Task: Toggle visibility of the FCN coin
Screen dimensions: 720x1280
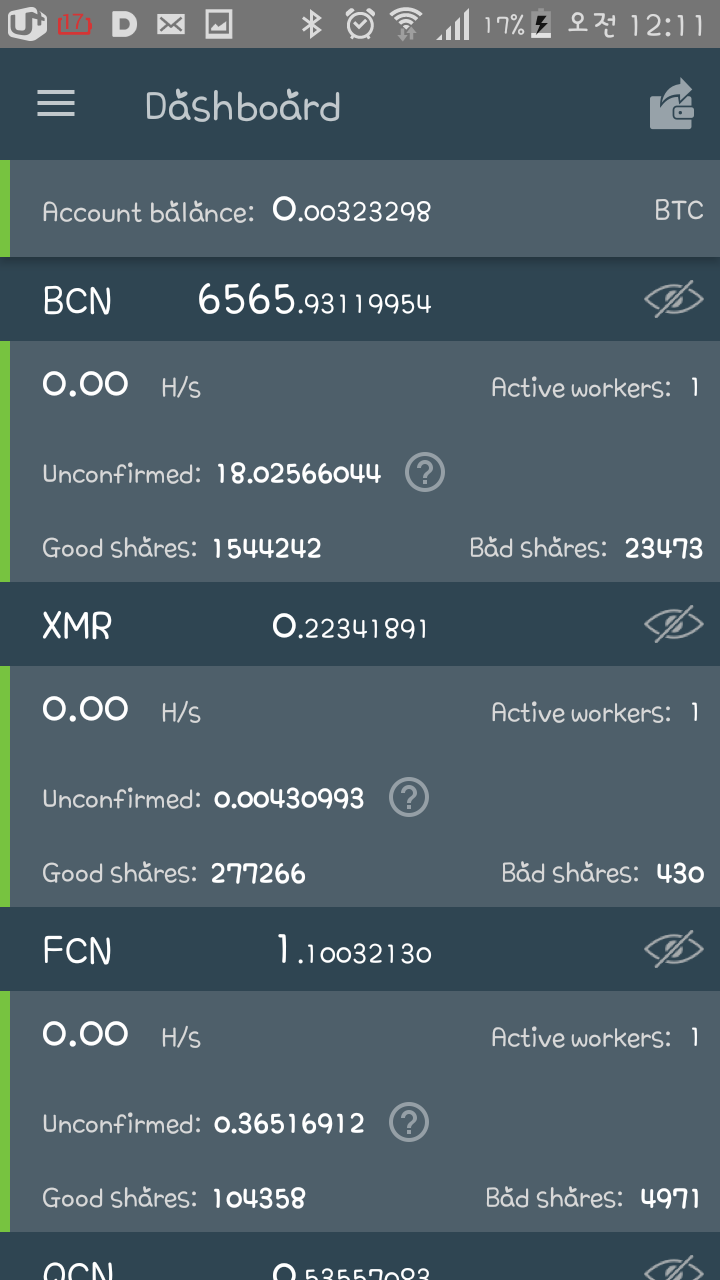Action: point(674,950)
